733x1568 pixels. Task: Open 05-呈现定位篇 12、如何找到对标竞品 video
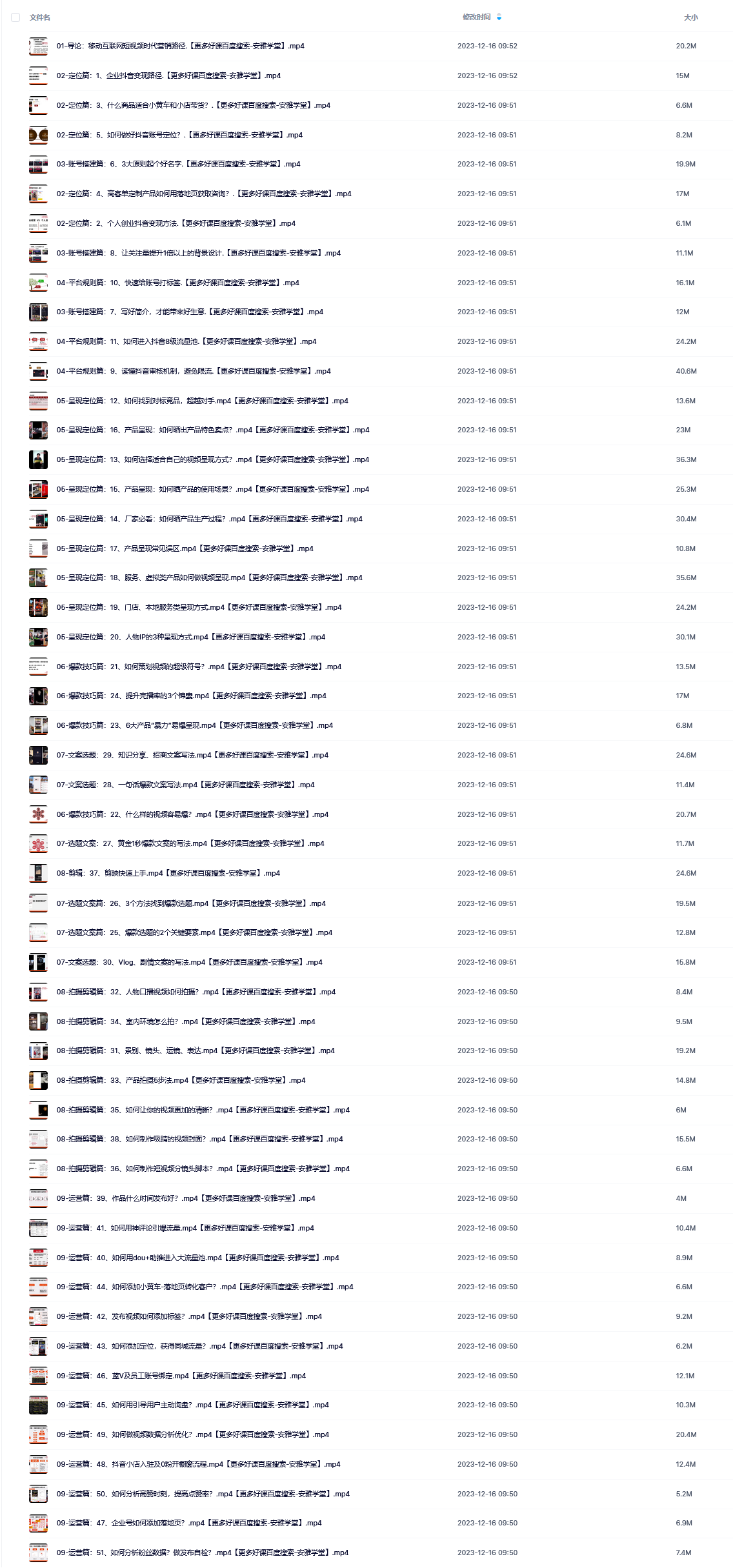[202, 401]
